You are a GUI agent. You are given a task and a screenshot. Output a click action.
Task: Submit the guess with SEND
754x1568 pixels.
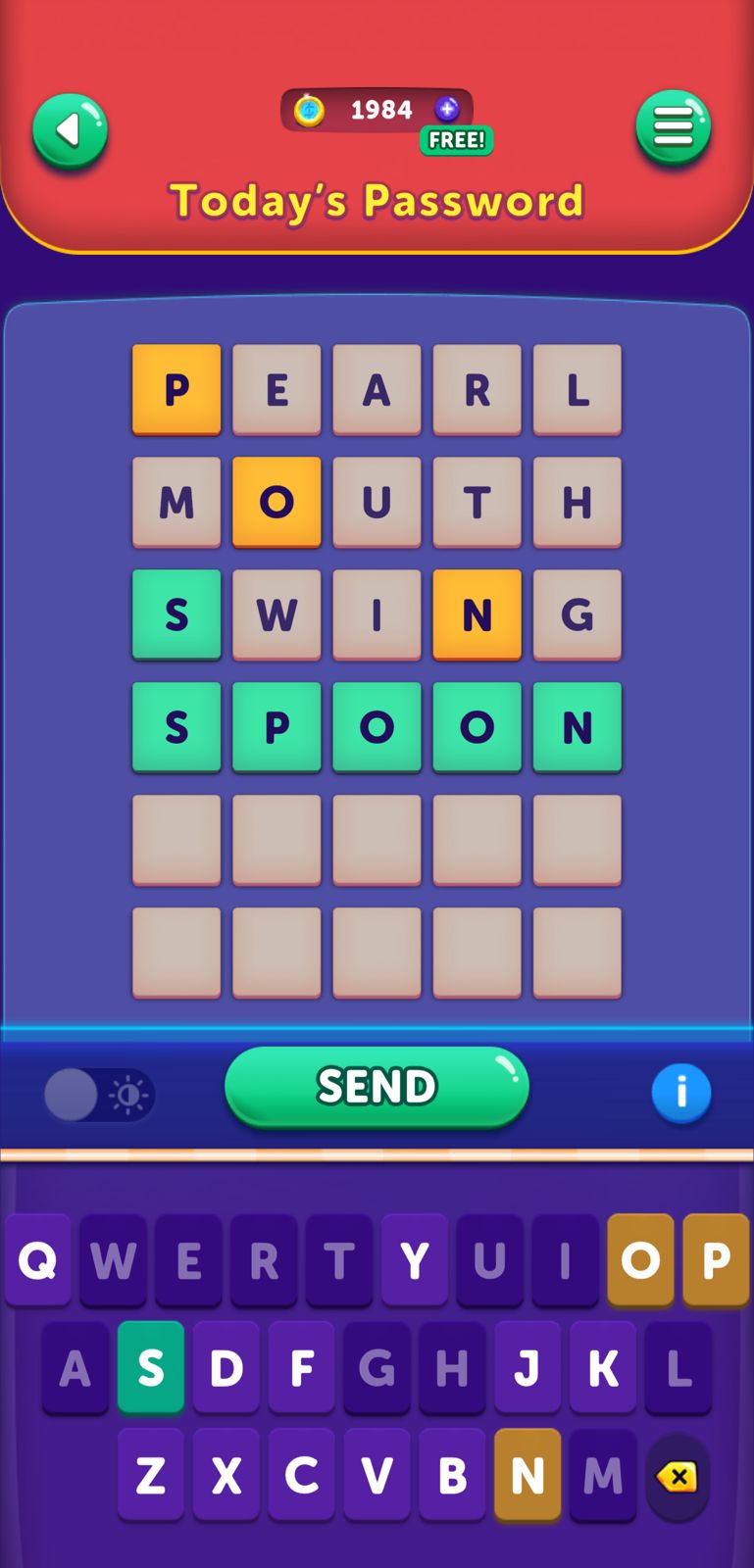click(377, 1086)
